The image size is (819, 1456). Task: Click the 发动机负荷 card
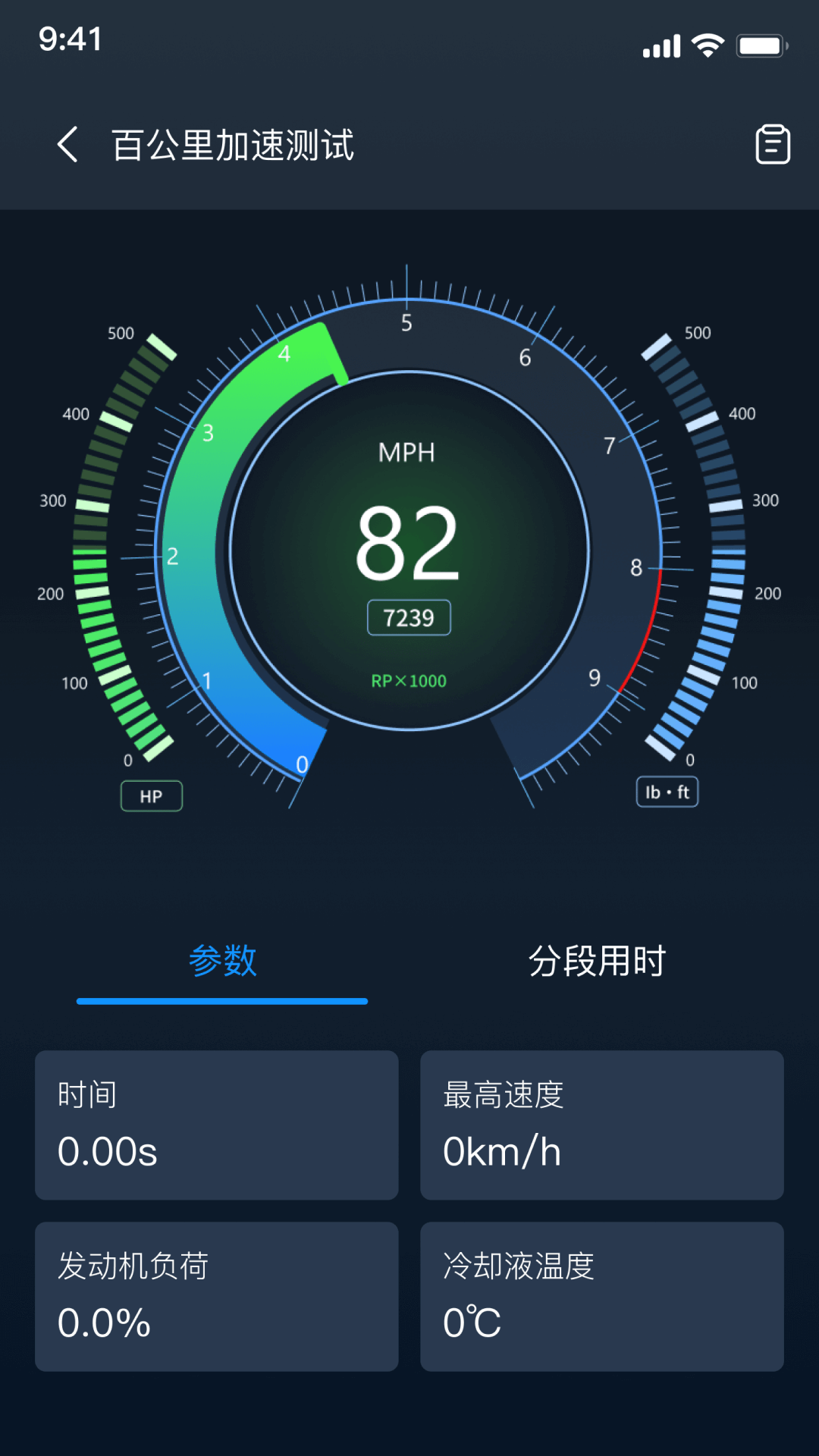216,1297
